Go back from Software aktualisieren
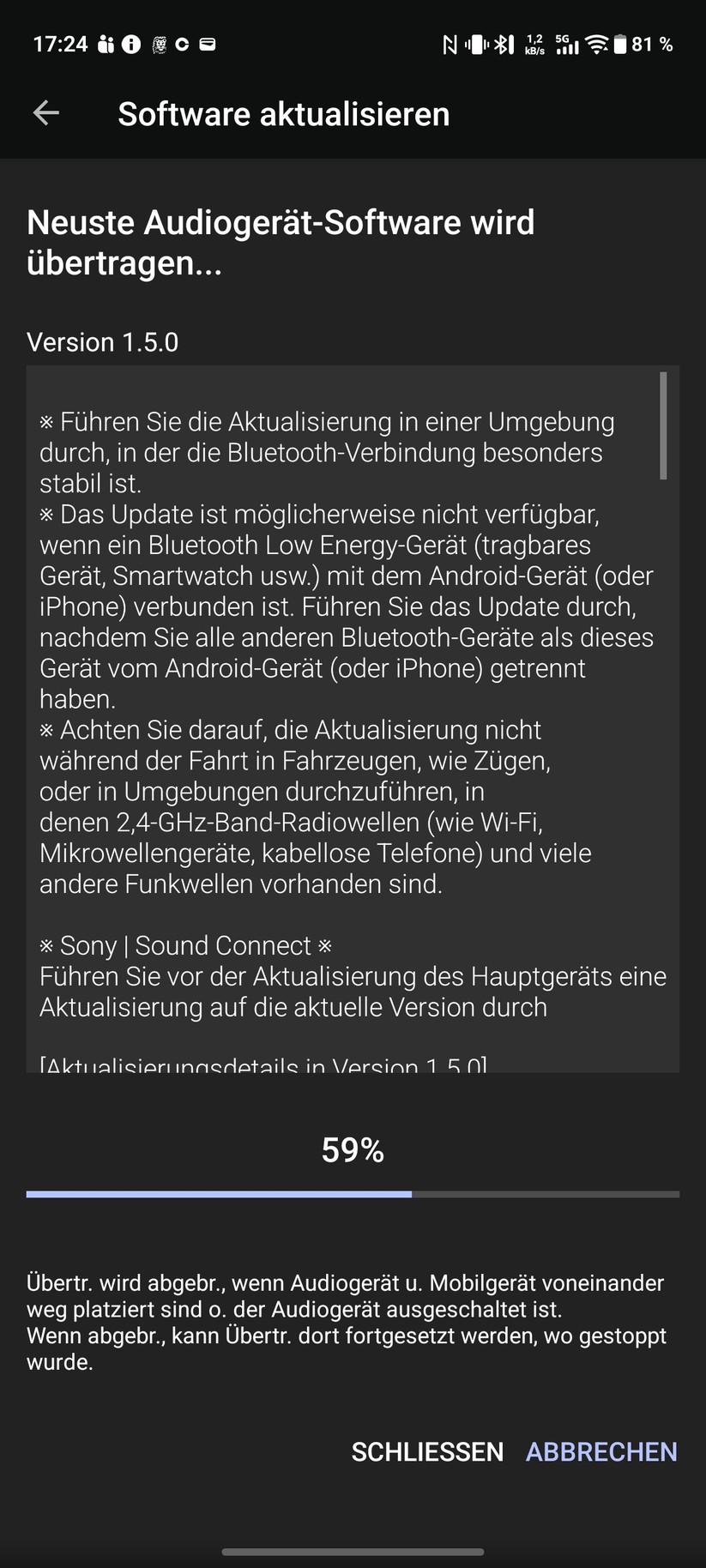This screenshot has height=1568, width=706. [46, 113]
